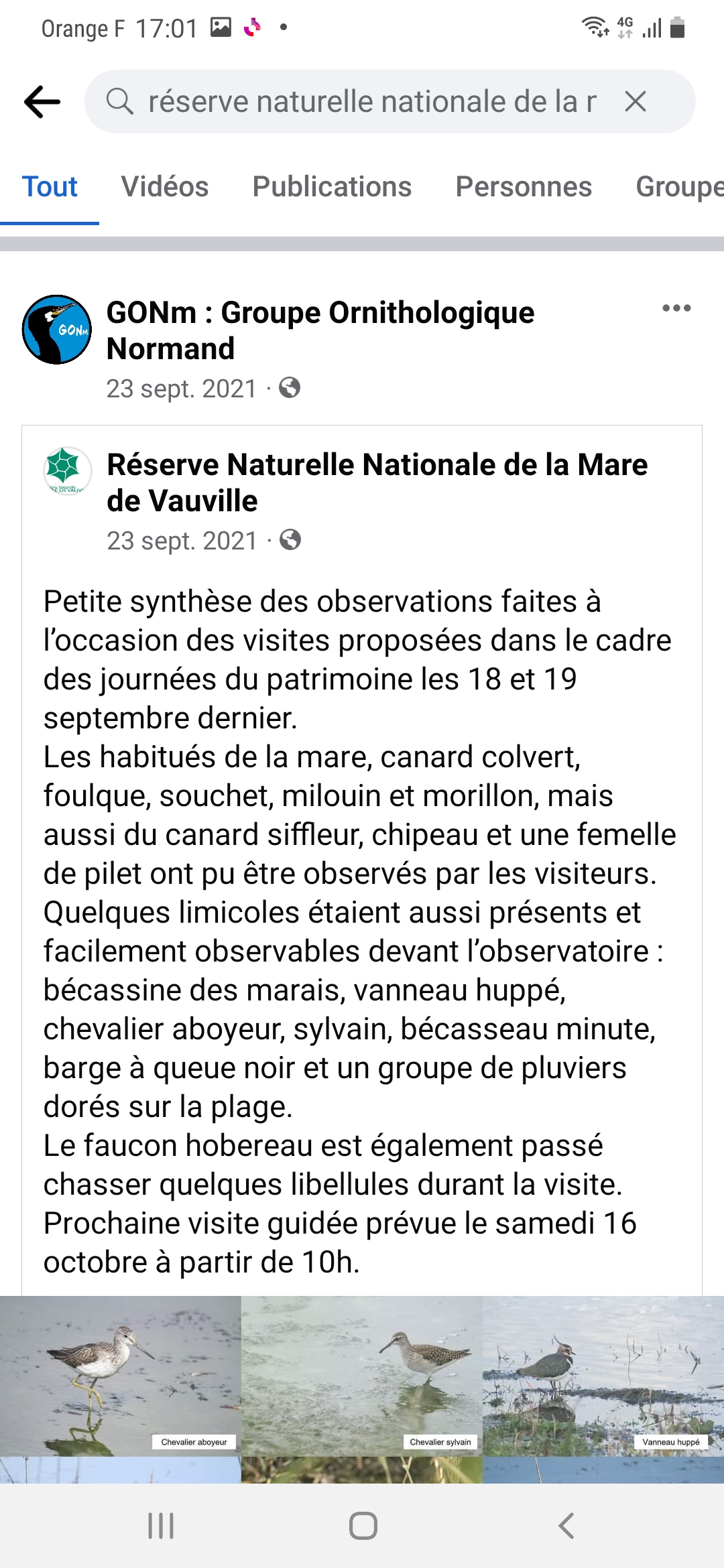Switch to the Vidéos tab
Screen dimensions: 724x1568
[x=165, y=187]
